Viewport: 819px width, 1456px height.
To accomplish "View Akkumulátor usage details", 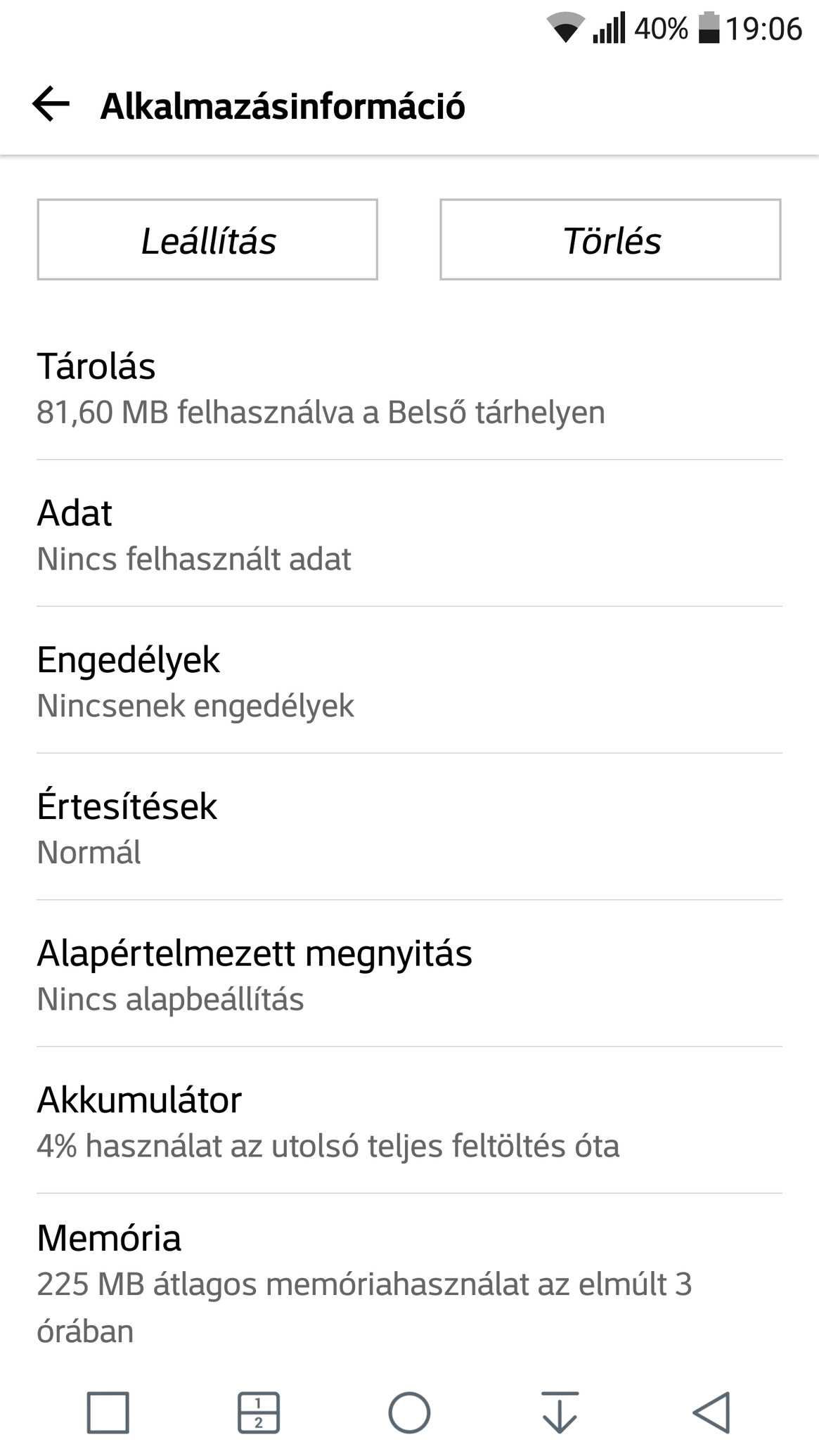I will point(409,1121).
